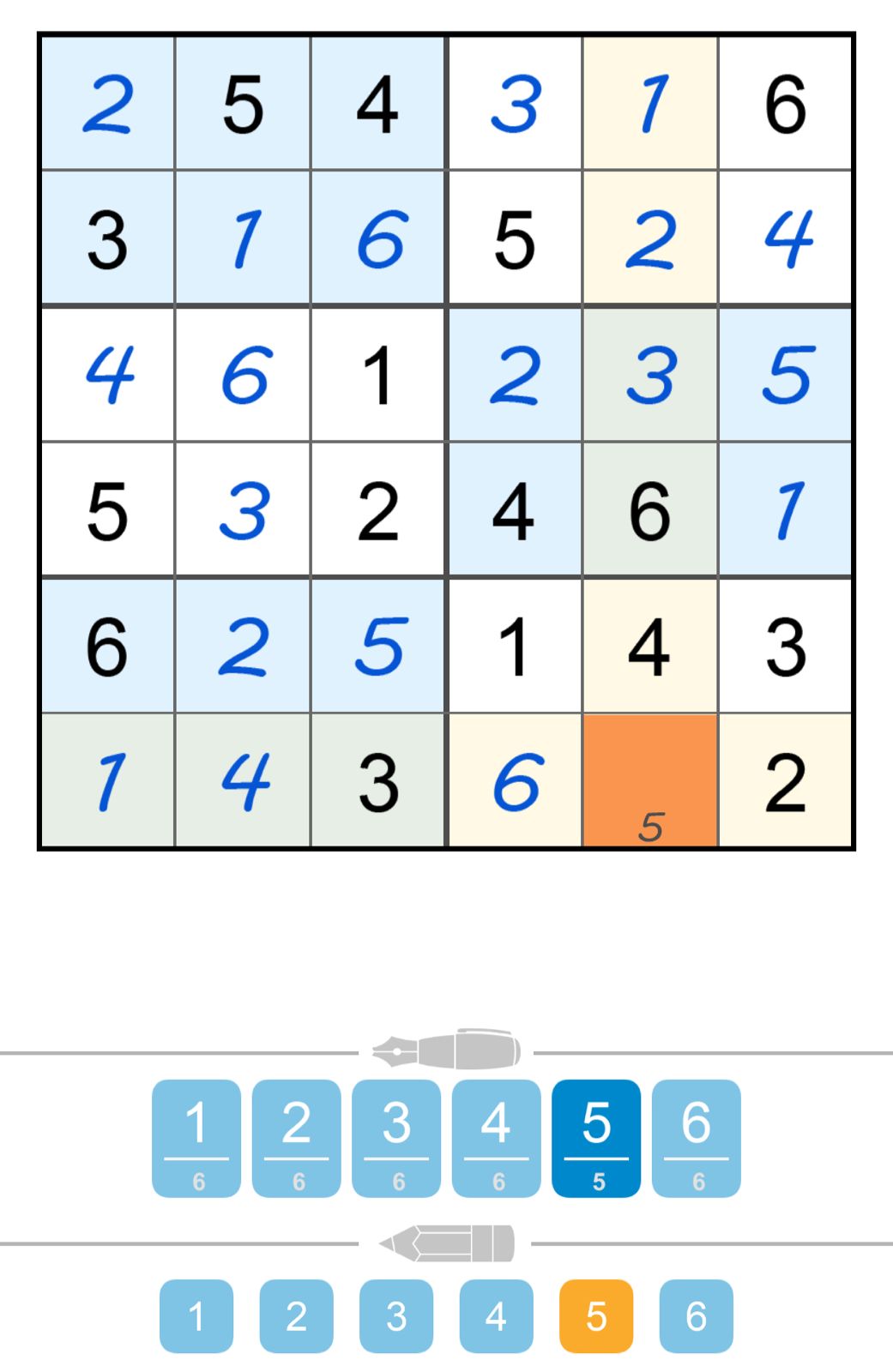Screen dimensions: 893x1372
Task: Add pencil note 1
Action: (196, 1315)
